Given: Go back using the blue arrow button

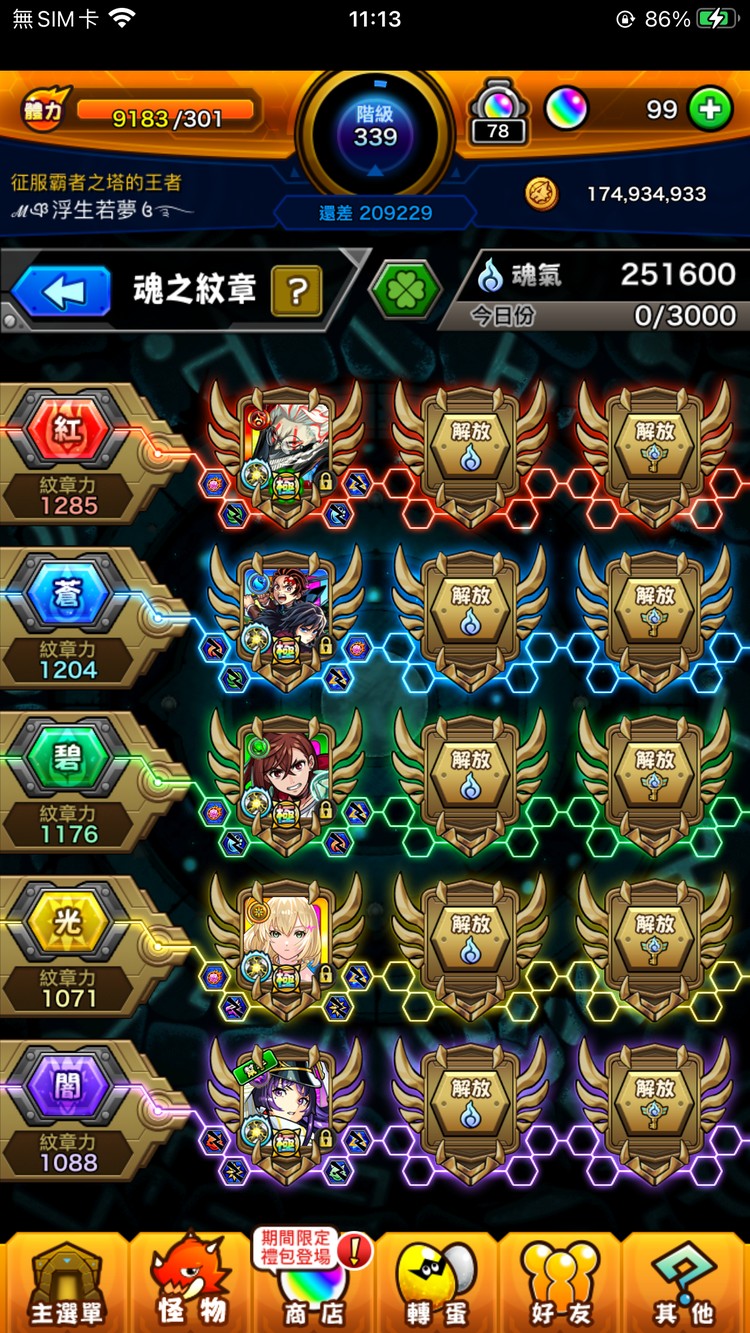Looking at the screenshot, I should (62, 292).
